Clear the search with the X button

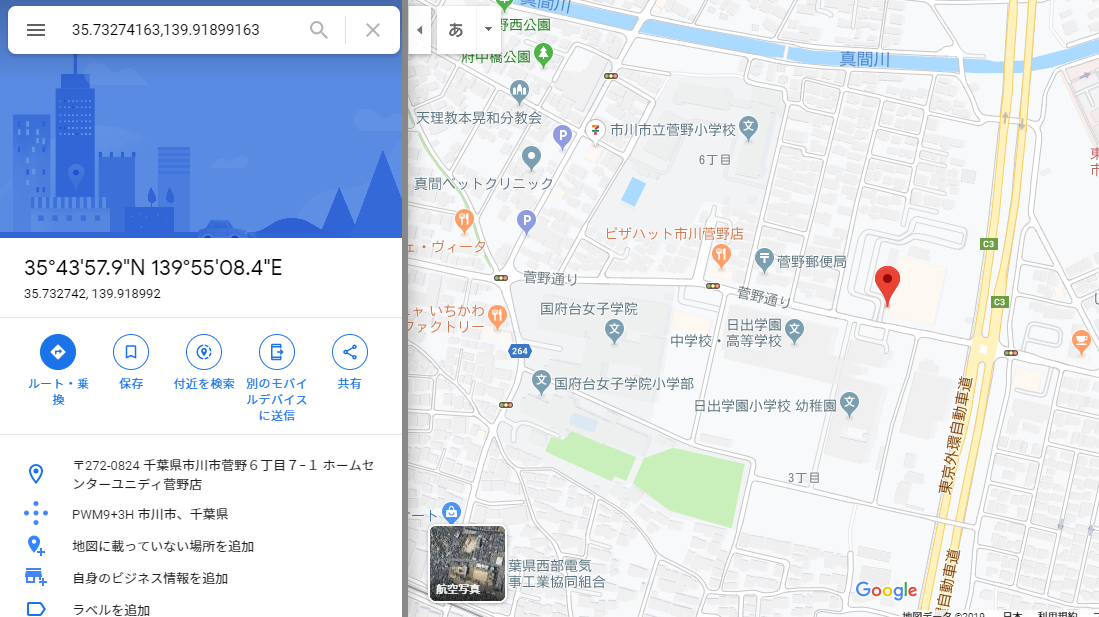(373, 30)
